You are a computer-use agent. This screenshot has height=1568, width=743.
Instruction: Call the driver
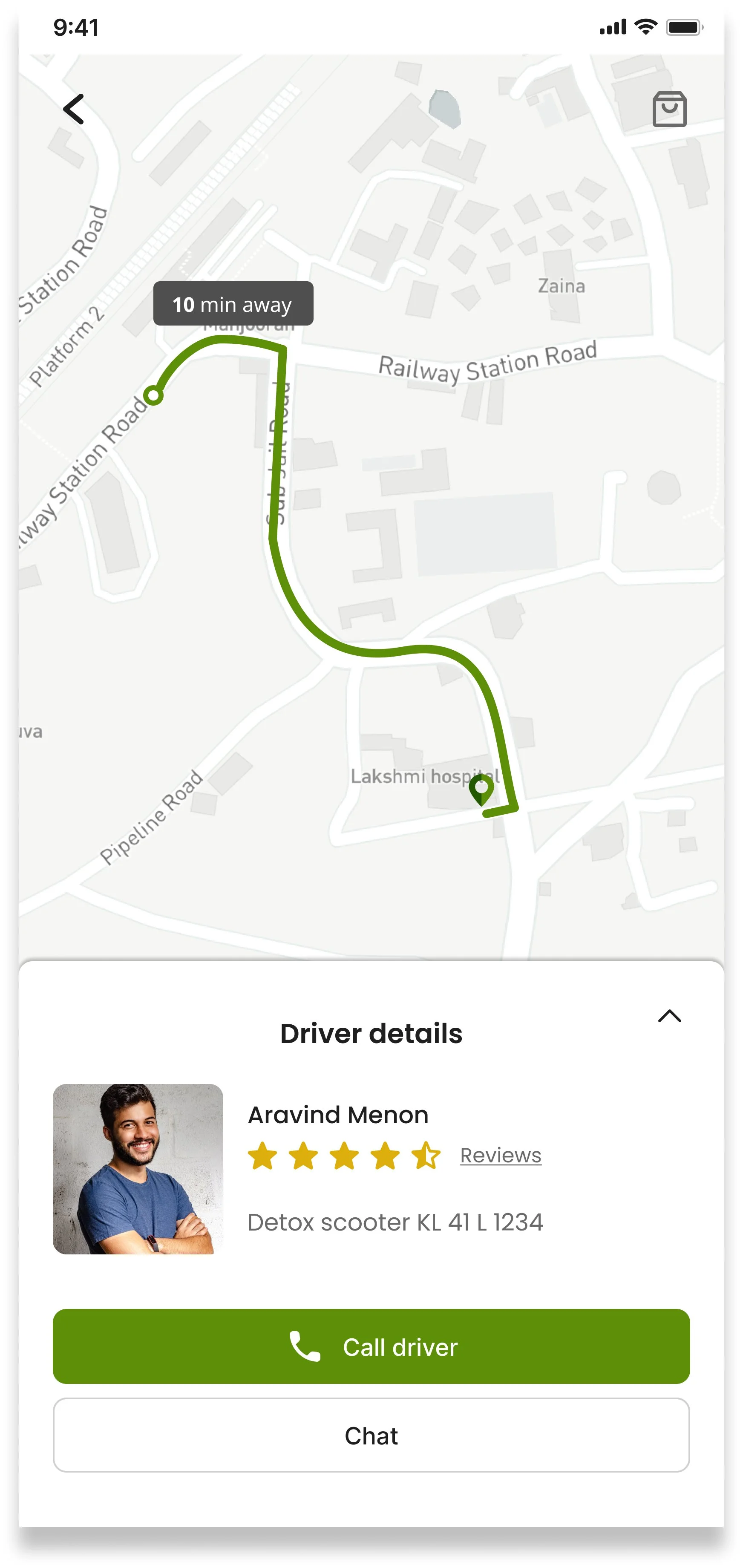click(371, 1346)
